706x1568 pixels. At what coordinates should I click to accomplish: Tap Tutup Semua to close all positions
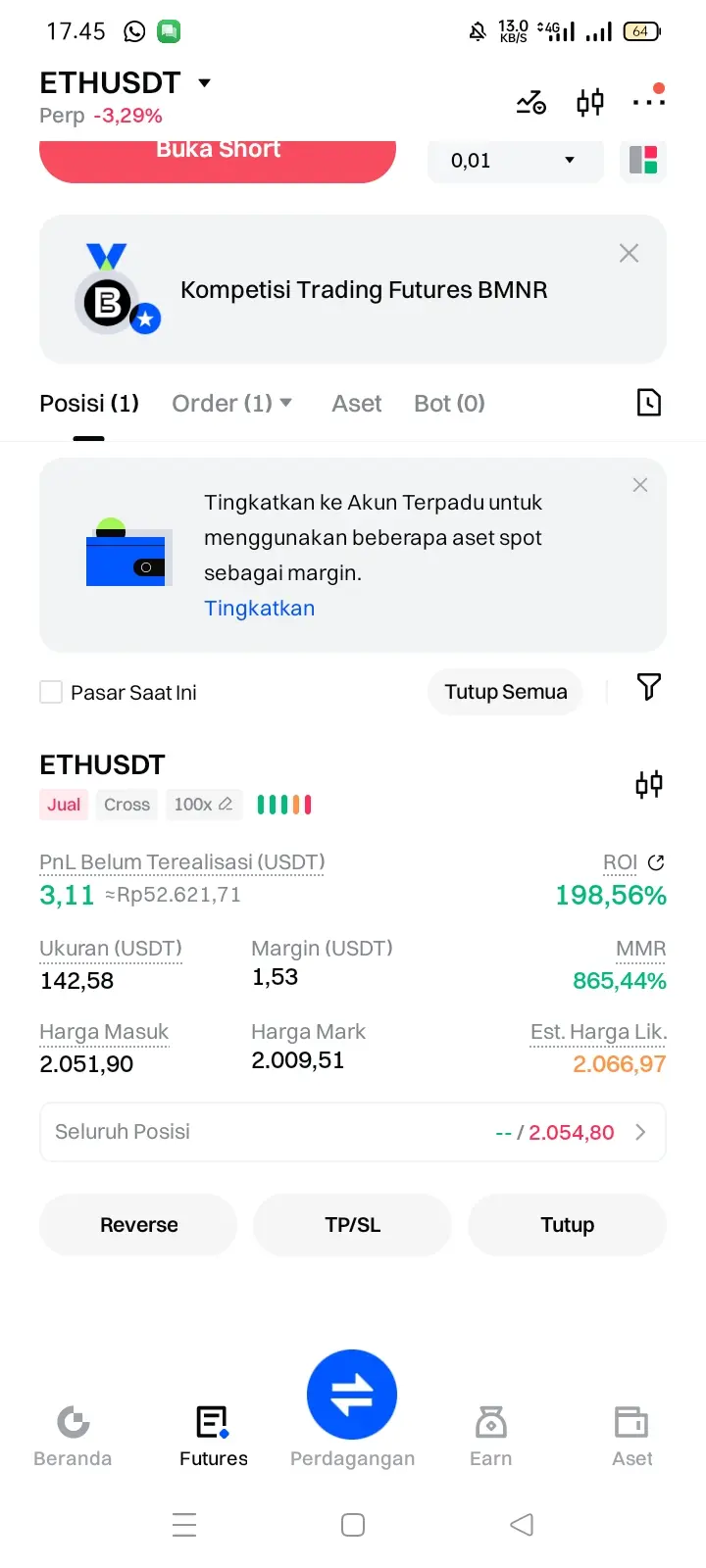[x=506, y=692]
